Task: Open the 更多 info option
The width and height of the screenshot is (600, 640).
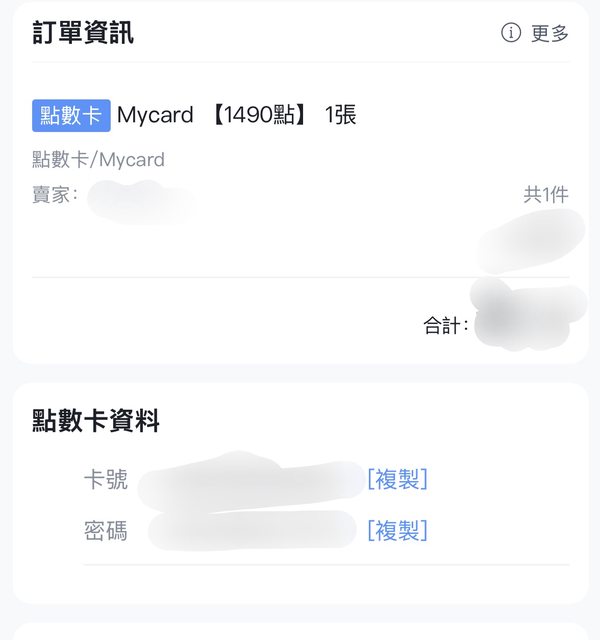Action: tap(536, 33)
